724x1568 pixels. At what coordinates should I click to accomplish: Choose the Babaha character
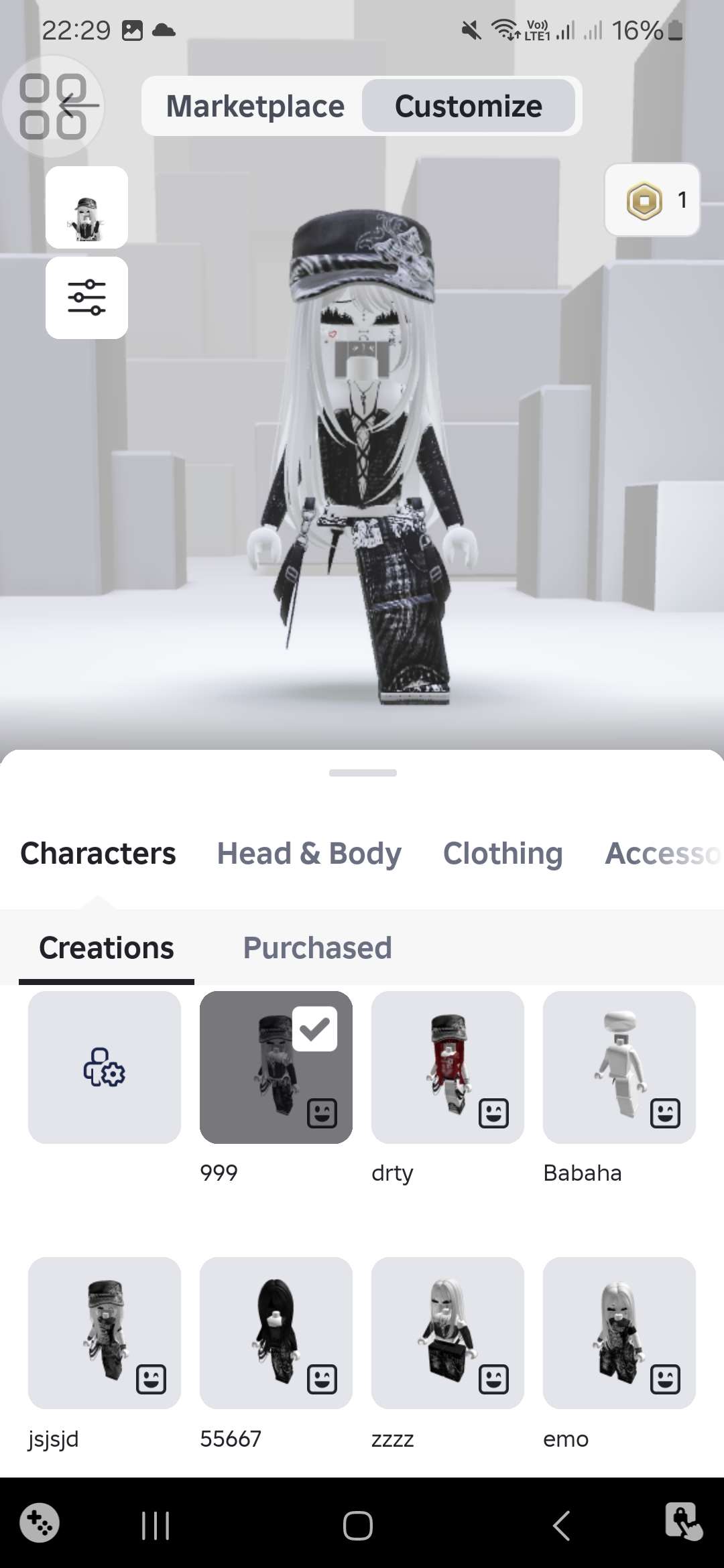click(x=619, y=1067)
